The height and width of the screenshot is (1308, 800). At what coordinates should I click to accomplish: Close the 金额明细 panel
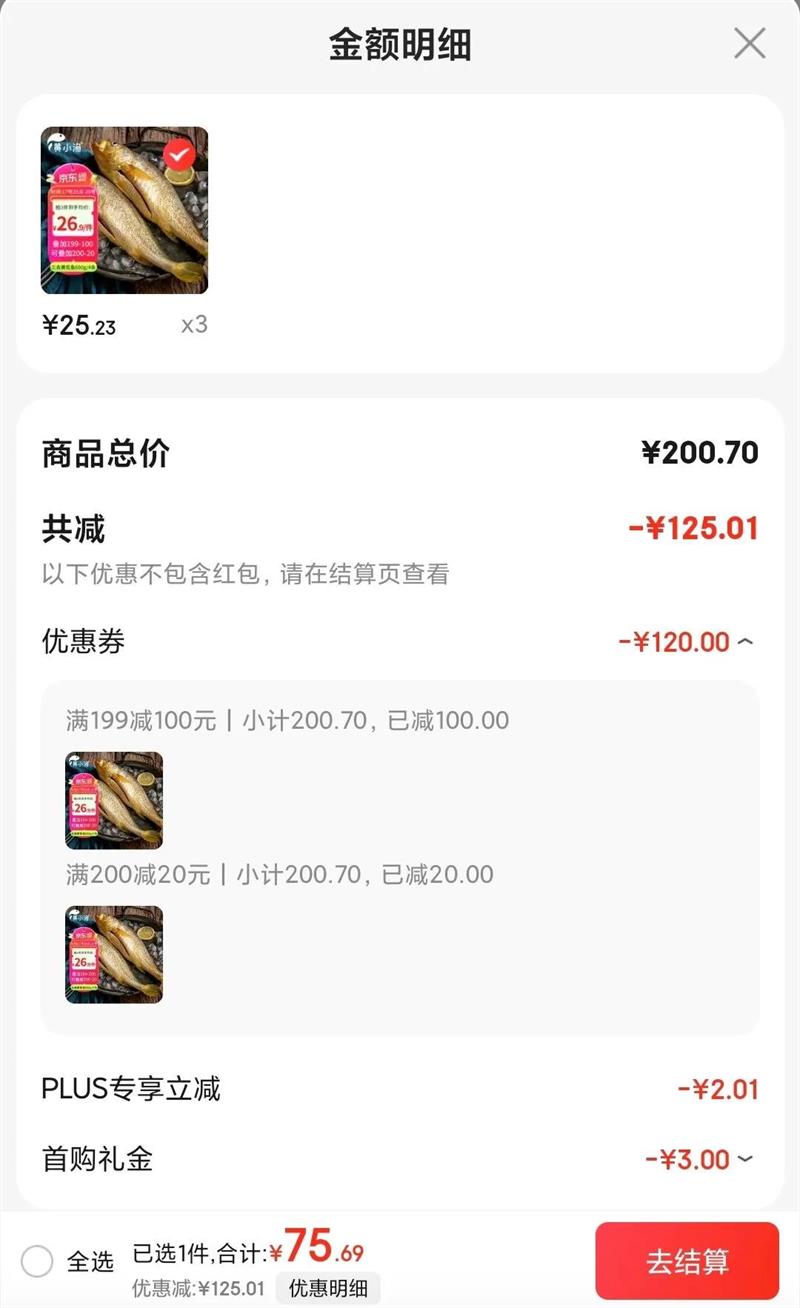749,44
